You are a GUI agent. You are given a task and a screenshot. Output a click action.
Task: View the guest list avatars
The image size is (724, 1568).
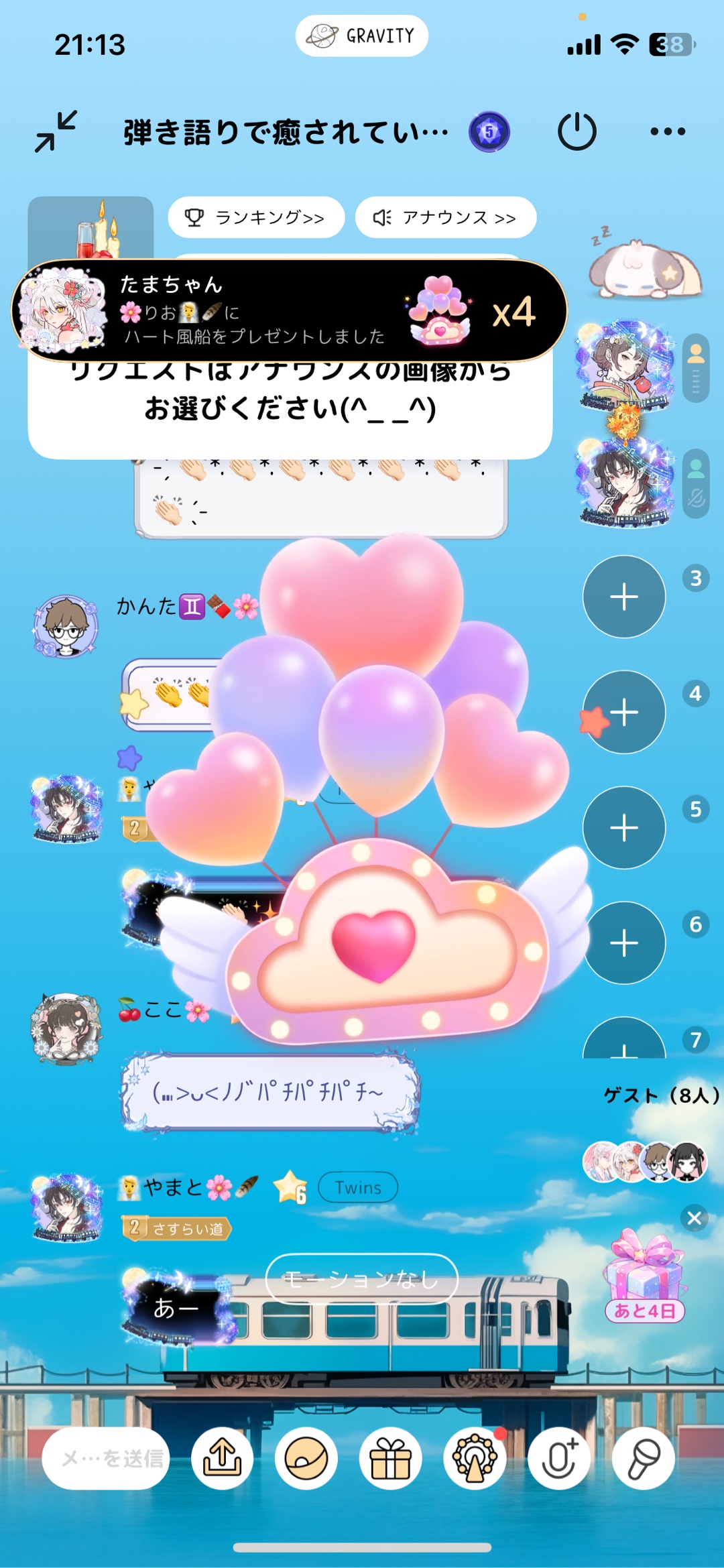(645, 1161)
